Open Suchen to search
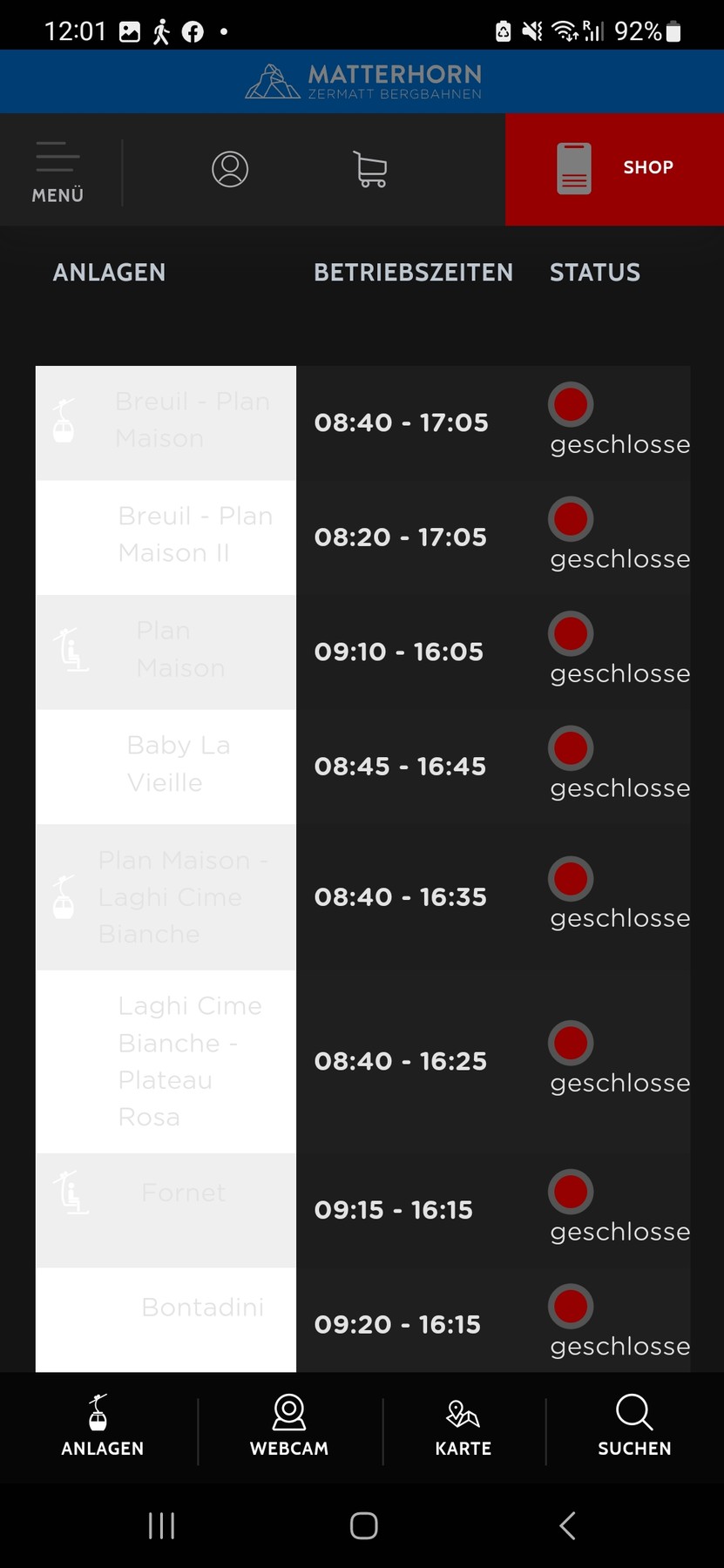The height and width of the screenshot is (1568, 724). tap(634, 1426)
